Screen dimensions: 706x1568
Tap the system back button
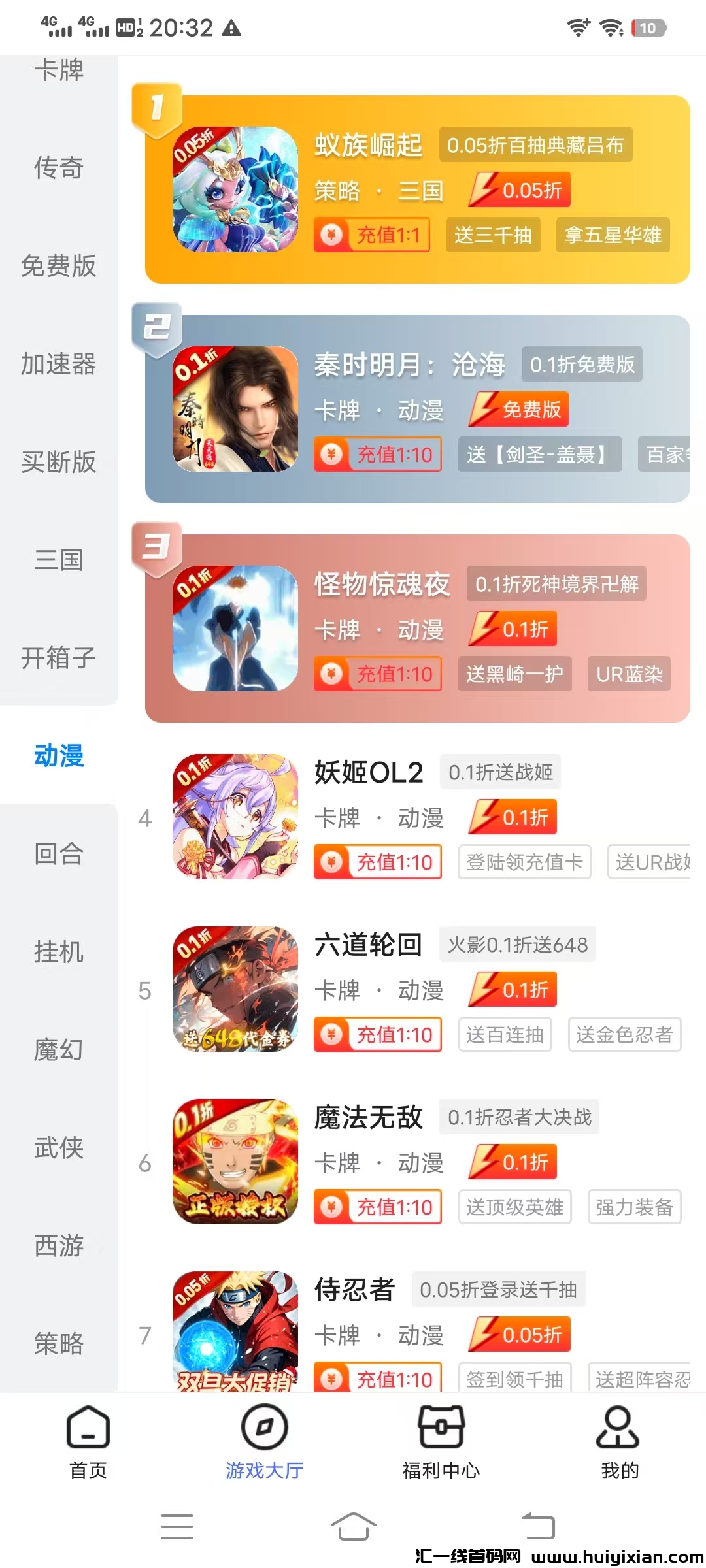point(538,1527)
